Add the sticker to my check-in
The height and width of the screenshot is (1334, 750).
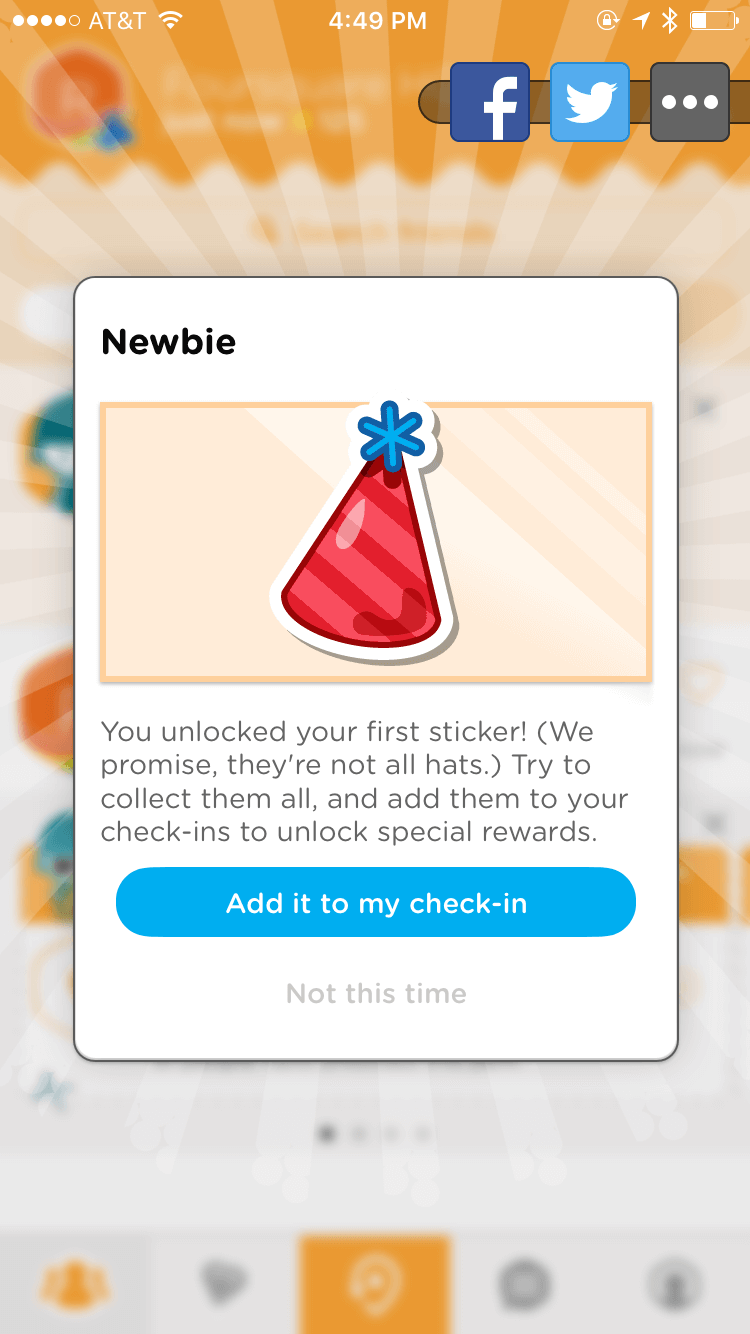point(376,903)
